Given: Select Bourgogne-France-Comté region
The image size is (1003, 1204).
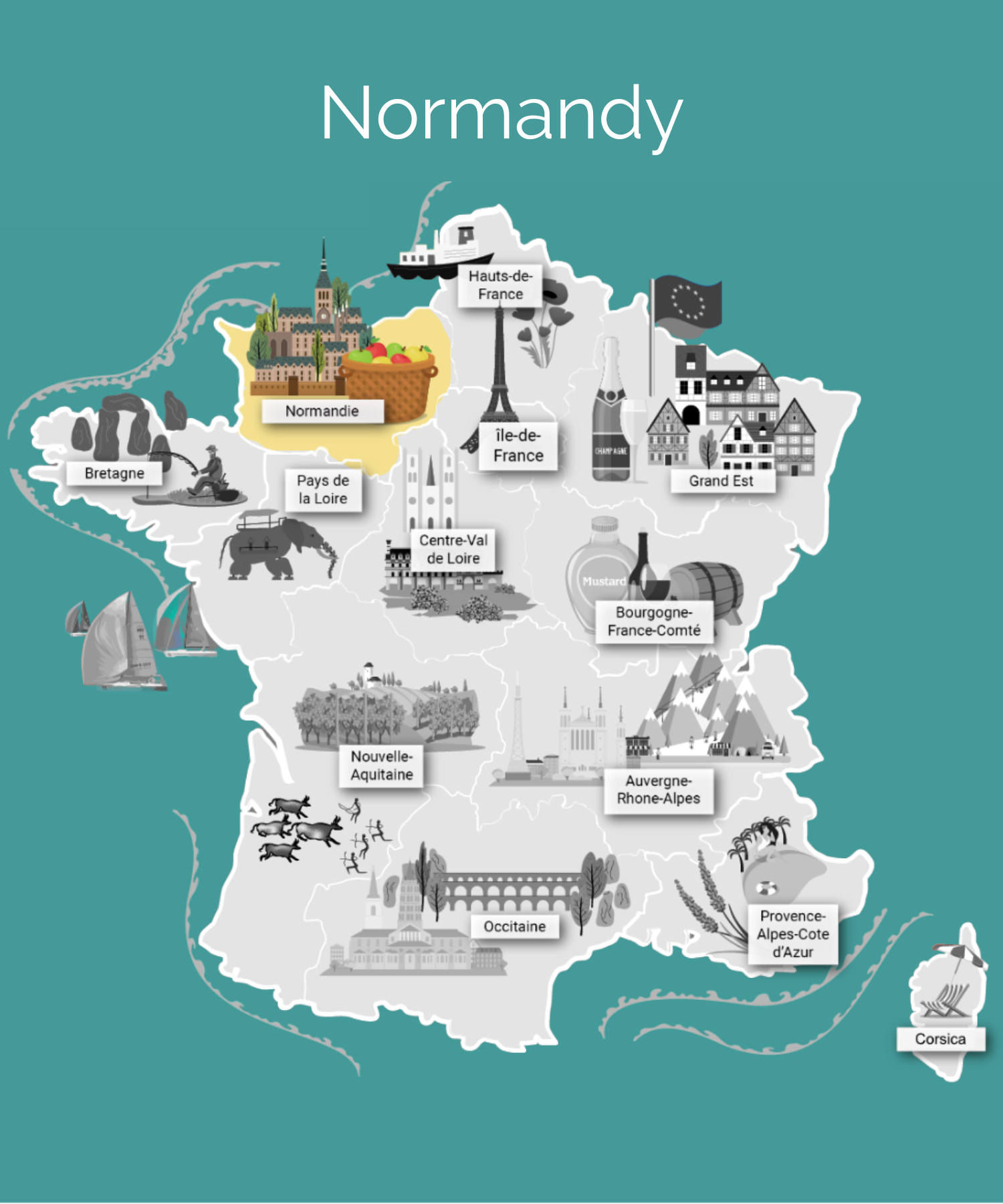Looking at the screenshot, I should pyautogui.click(x=654, y=622).
